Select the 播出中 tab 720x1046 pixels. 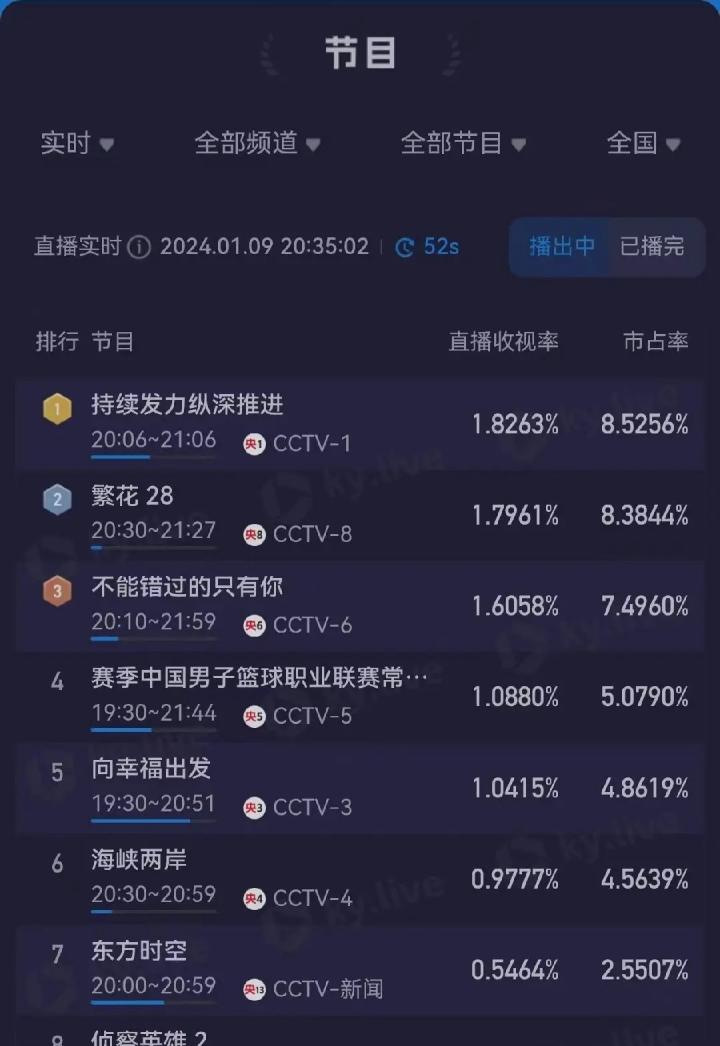[562, 246]
